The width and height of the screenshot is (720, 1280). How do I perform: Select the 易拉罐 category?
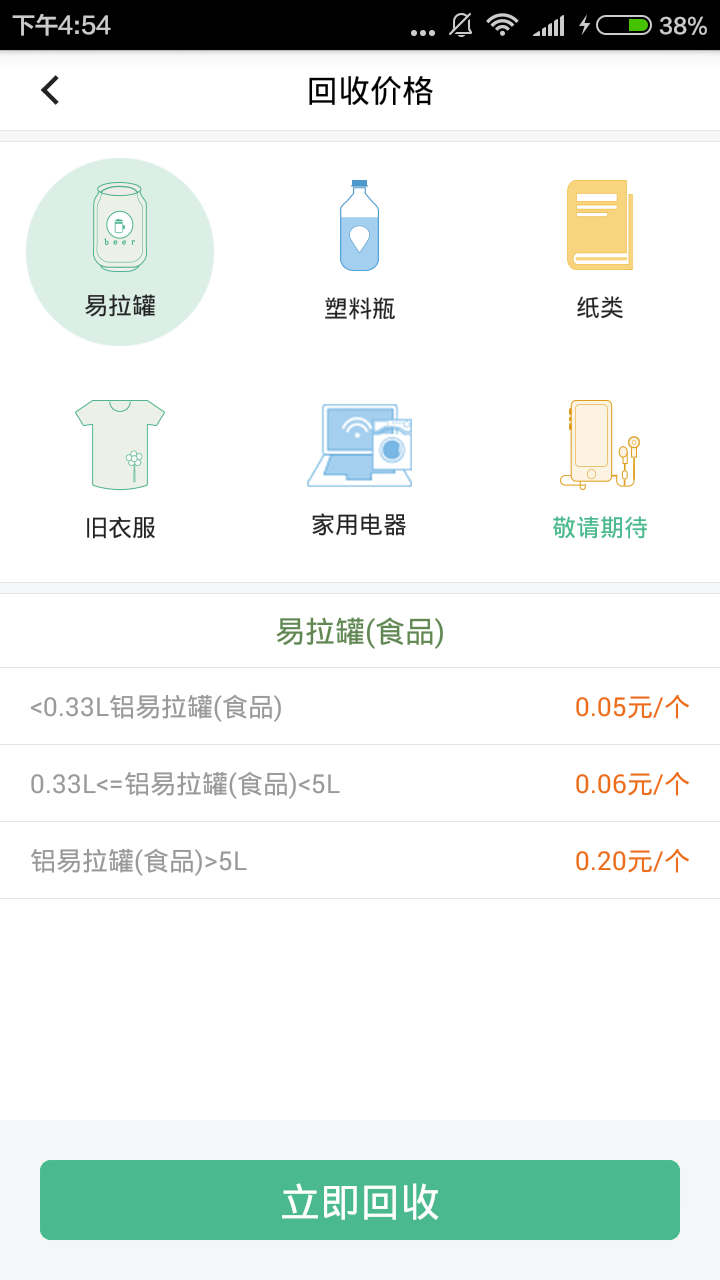click(x=120, y=252)
